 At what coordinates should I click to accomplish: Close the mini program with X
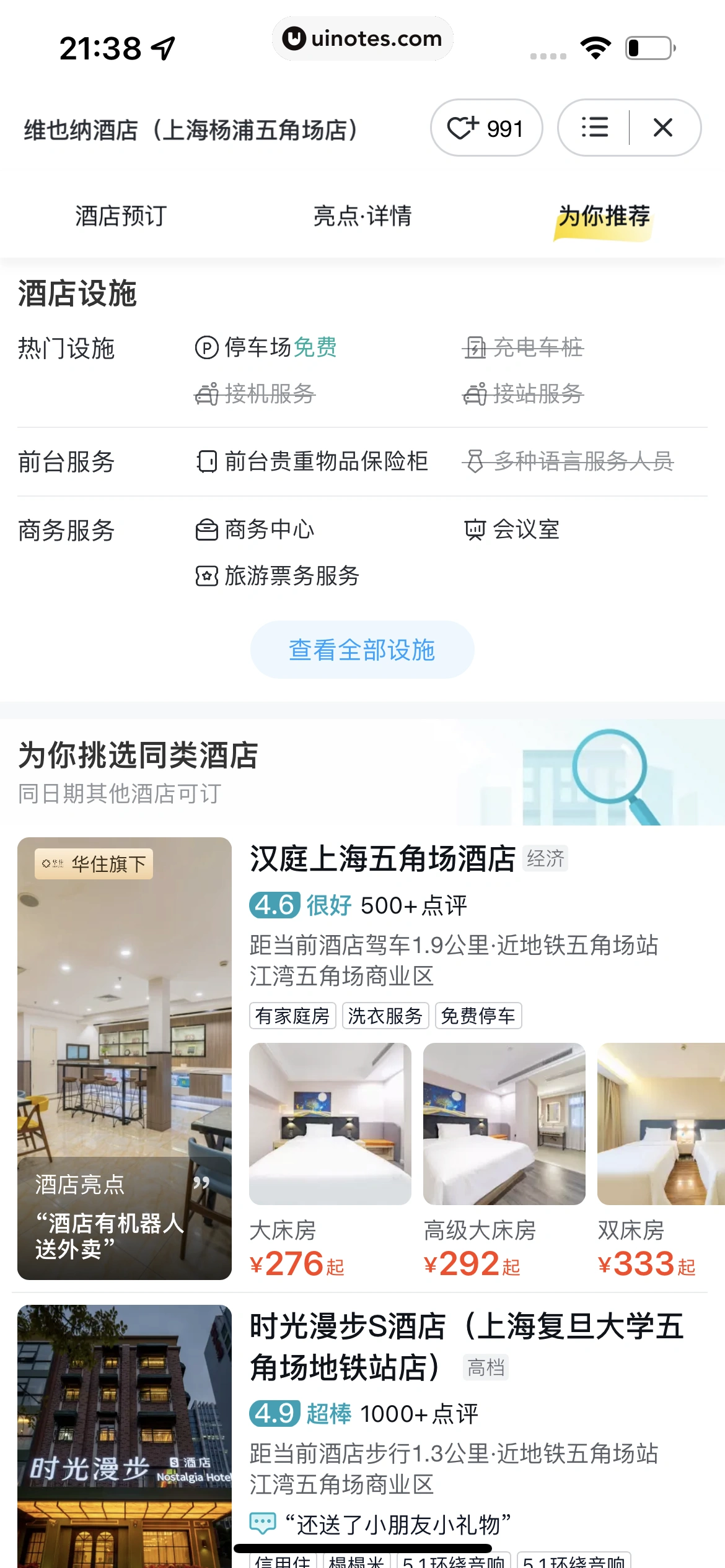coord(663,128)
